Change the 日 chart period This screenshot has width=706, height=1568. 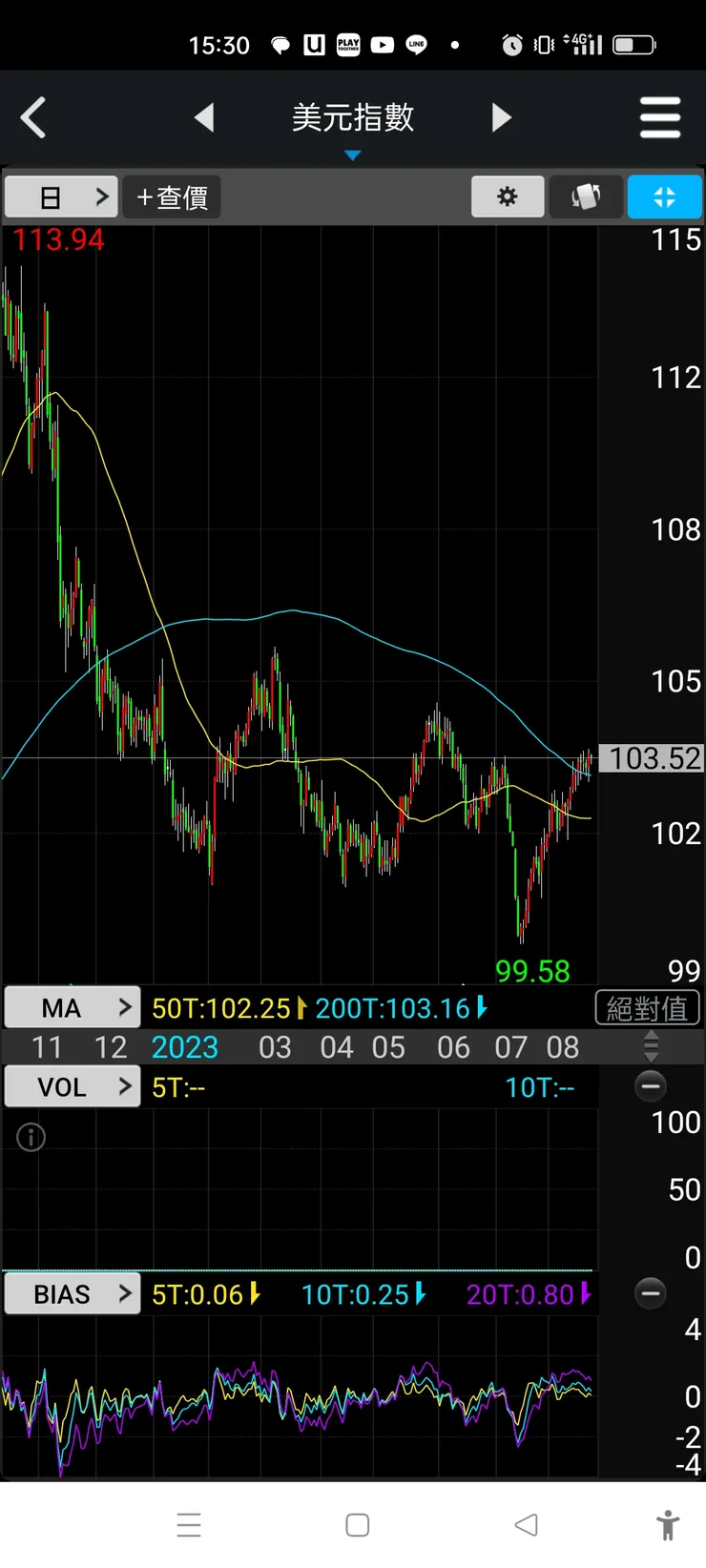[x=62, y=197]
